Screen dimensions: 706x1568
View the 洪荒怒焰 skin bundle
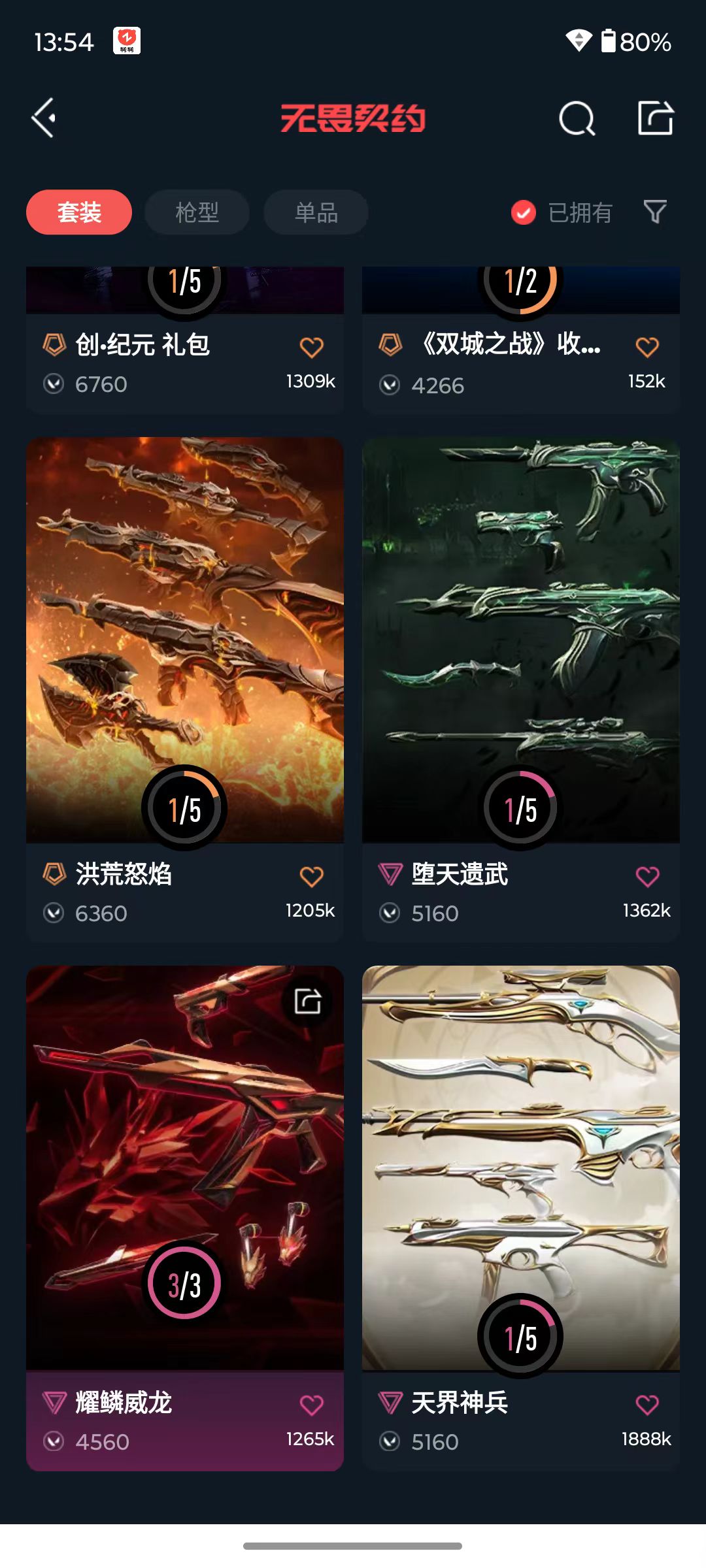185,689
